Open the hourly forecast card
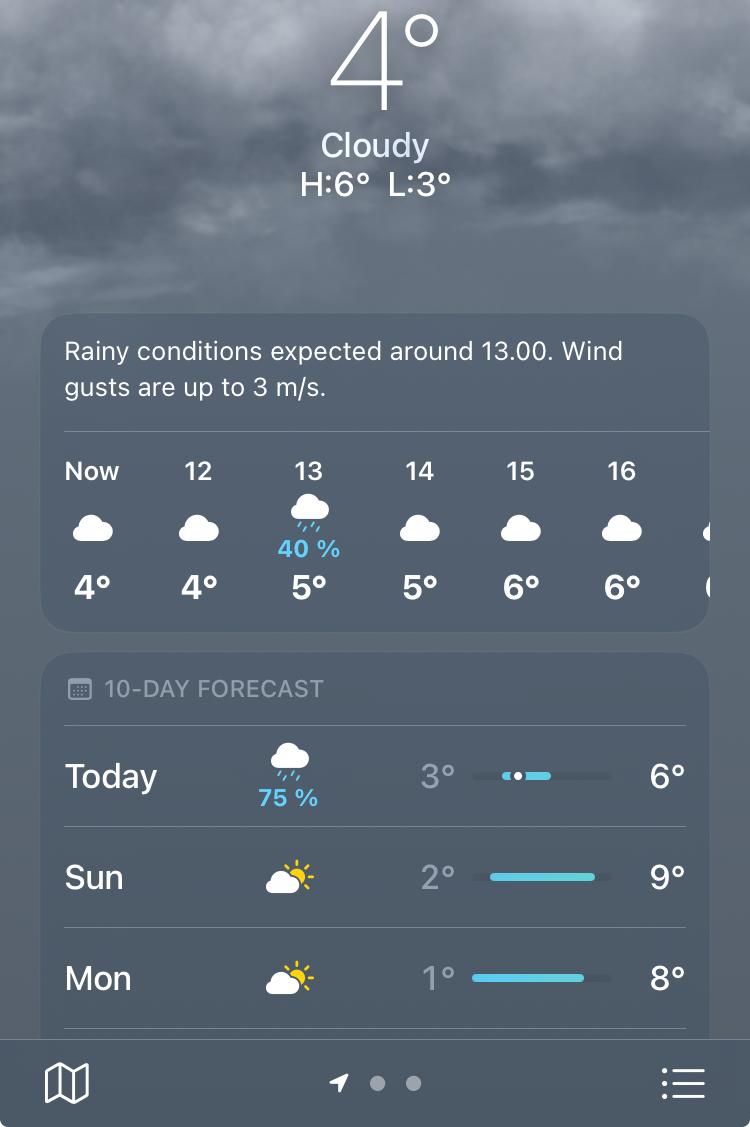This screenshot has height=1127, width=750. 375,473
